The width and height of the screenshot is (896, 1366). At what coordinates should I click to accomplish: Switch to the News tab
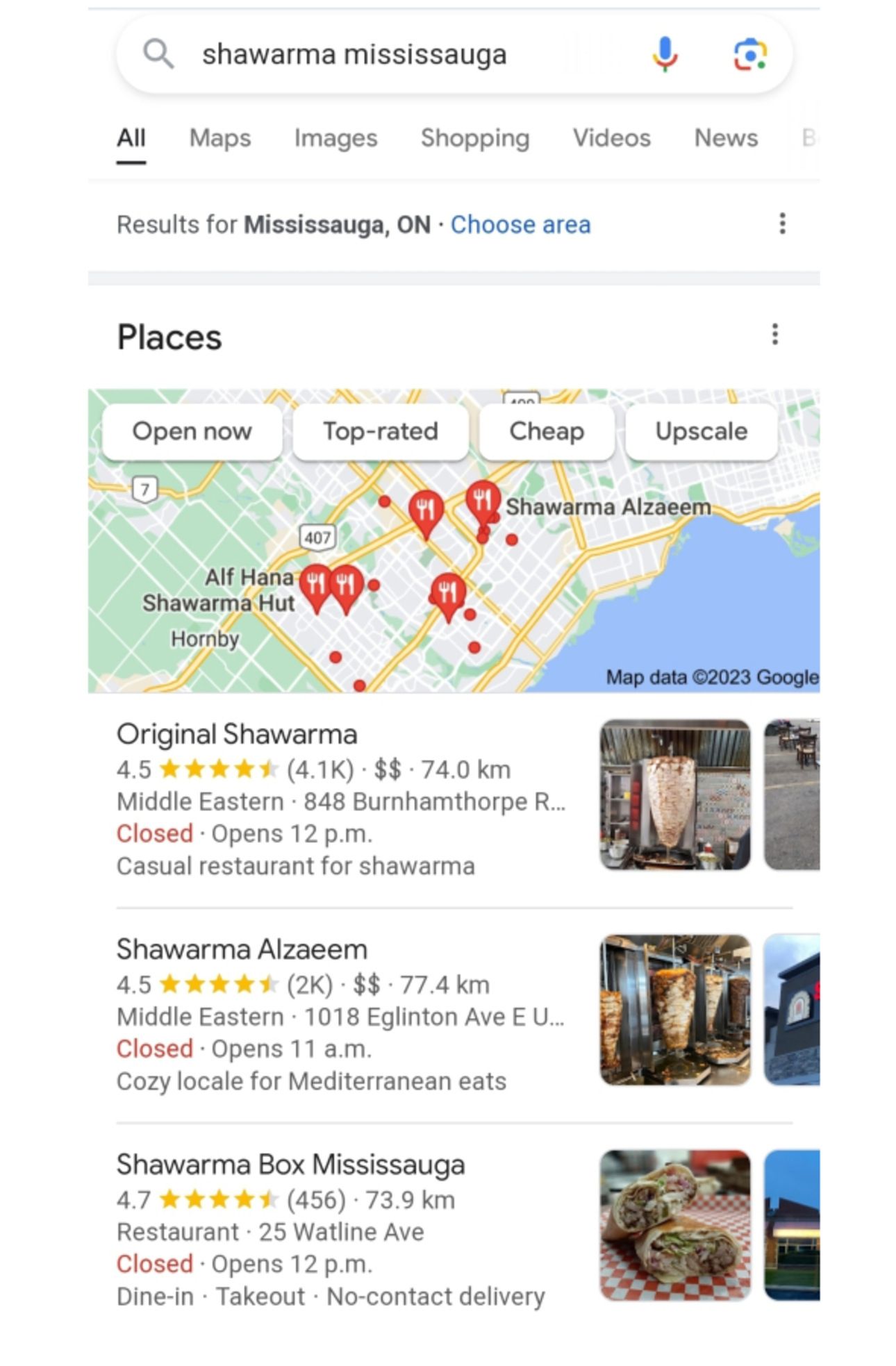pos(726,138)
